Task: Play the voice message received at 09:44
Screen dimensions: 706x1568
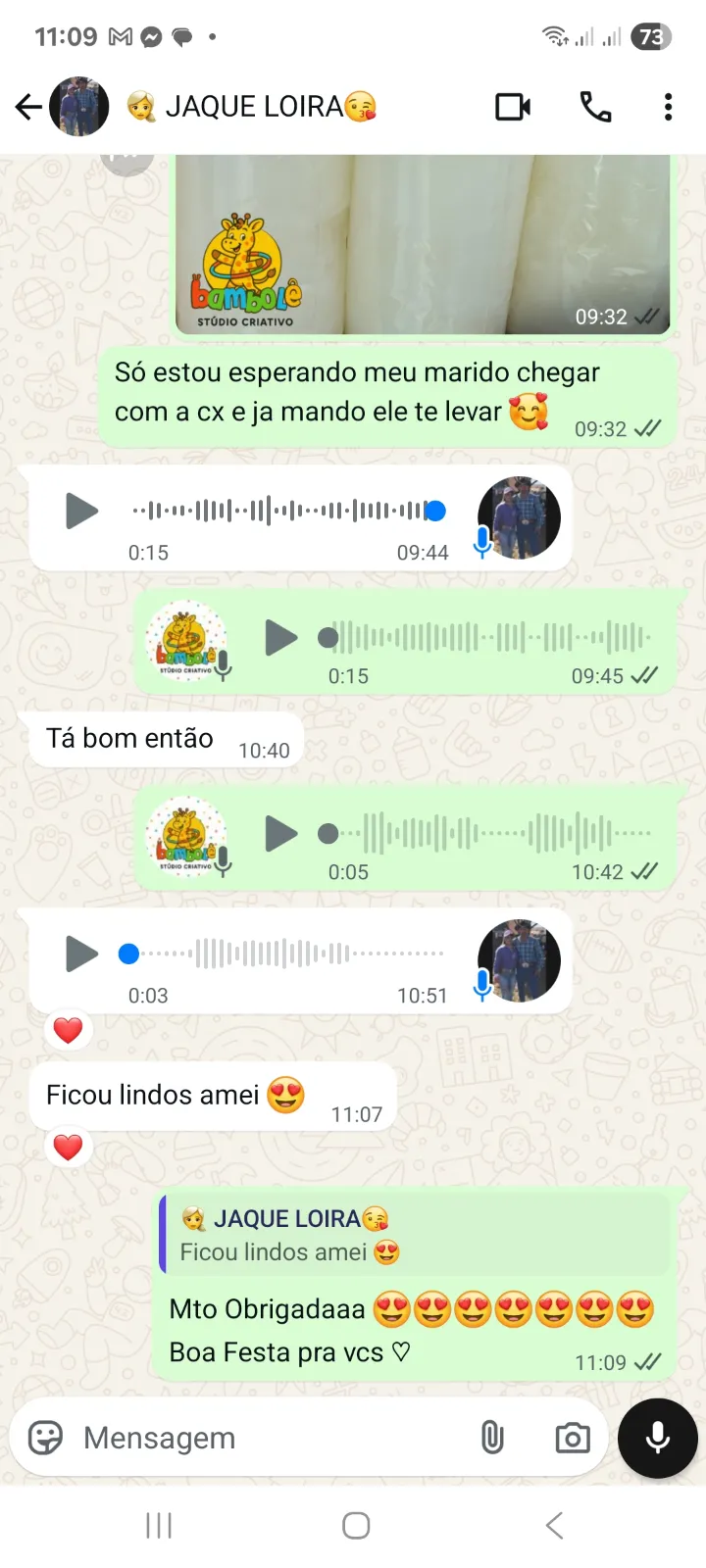Action: [81, 511]
